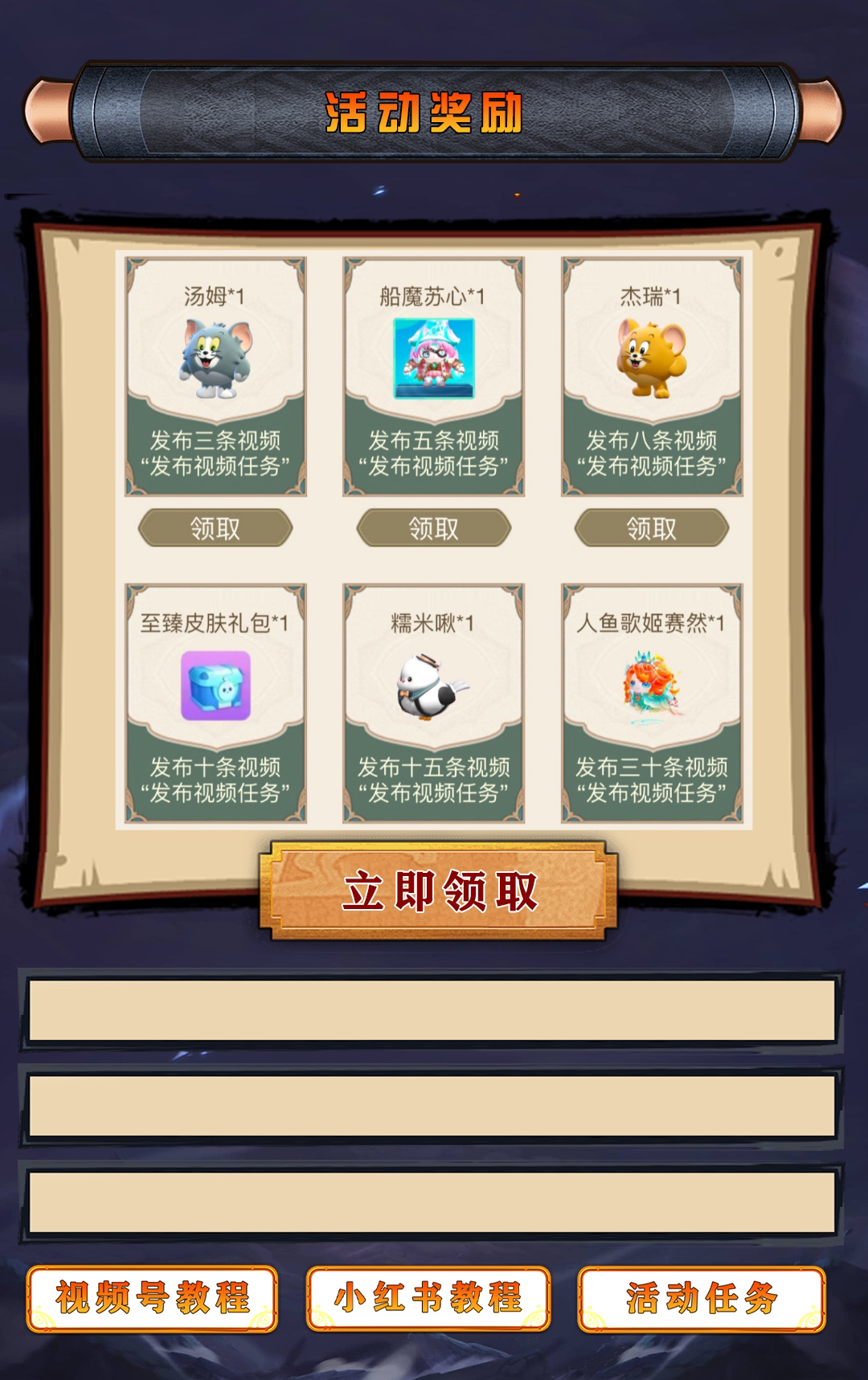Viewport: 868px width, 1380px height.
Task: Tap the 立即领取 button
Action: point(438,891)
